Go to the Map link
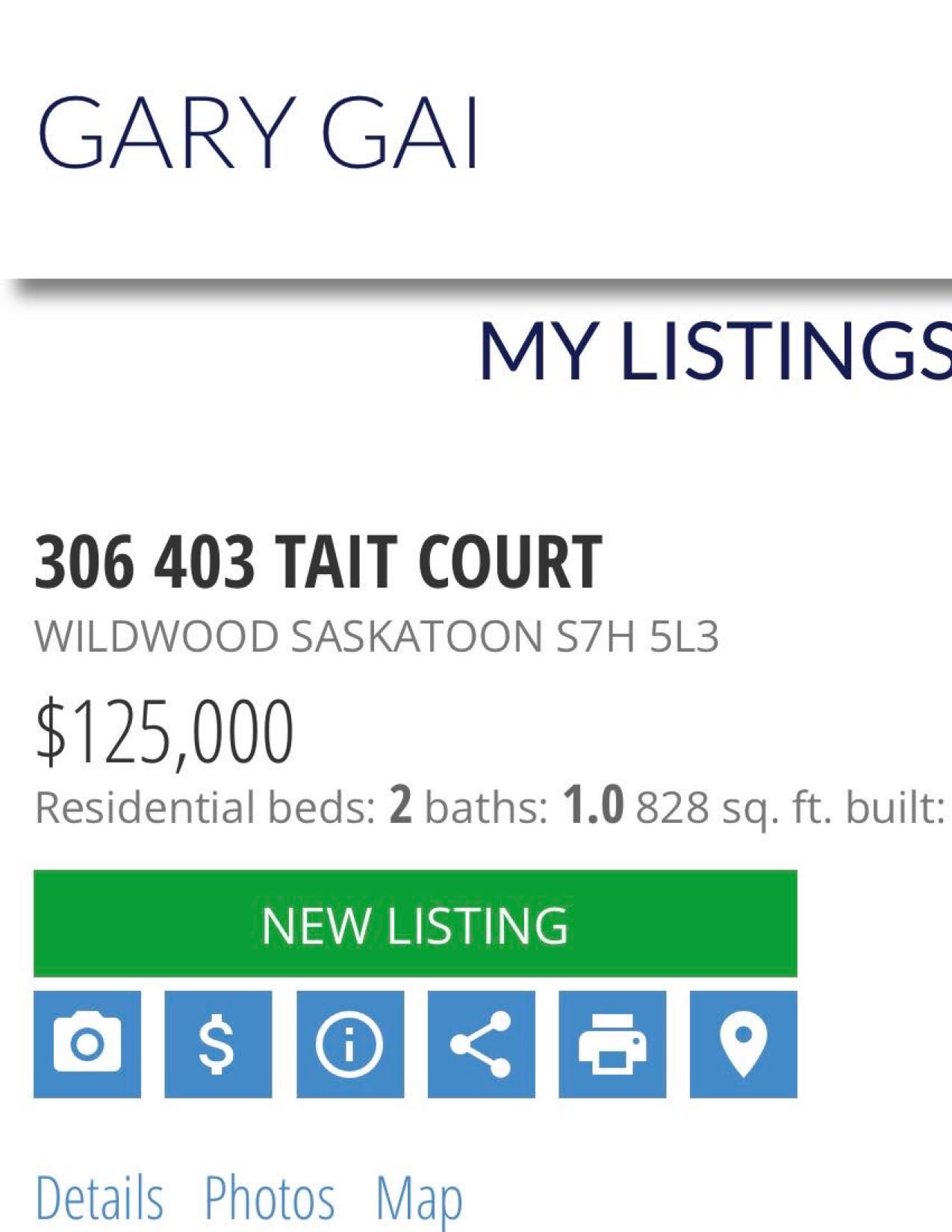This screenshot has width=952, height=1232. 419,1198
